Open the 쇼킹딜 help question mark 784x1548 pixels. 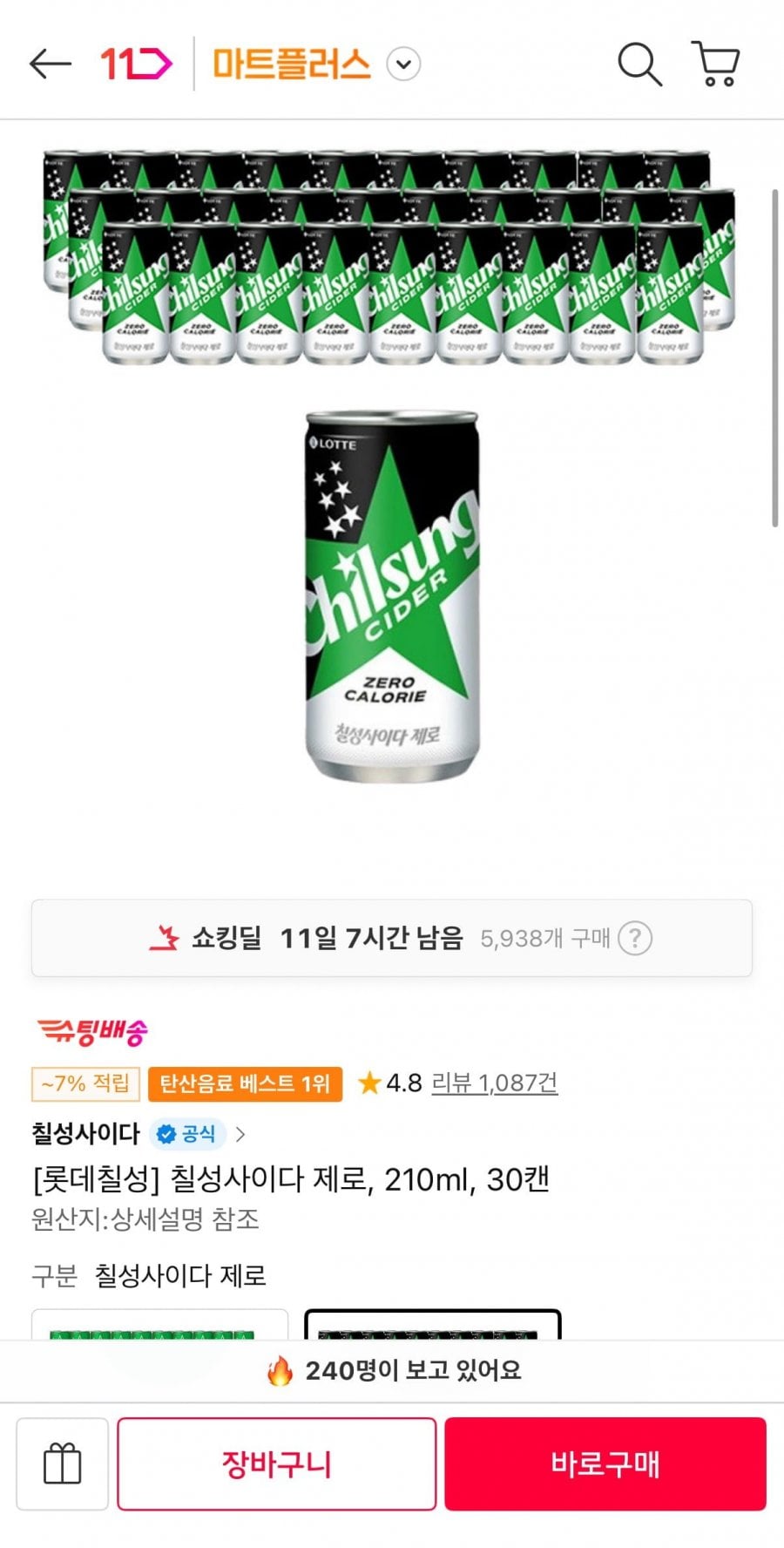(634, 939)
